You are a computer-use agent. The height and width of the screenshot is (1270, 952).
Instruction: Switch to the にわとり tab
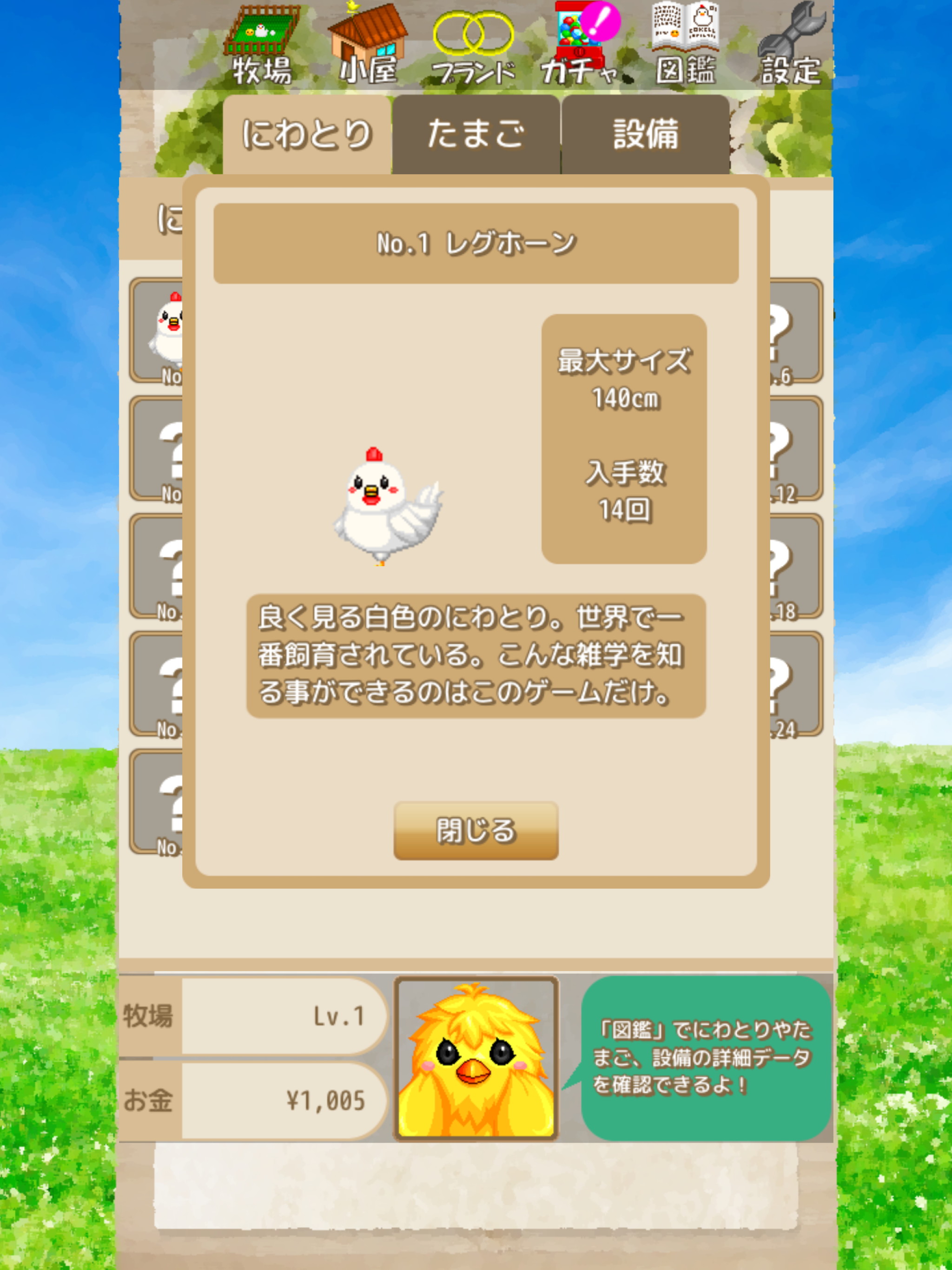point(307,135)
